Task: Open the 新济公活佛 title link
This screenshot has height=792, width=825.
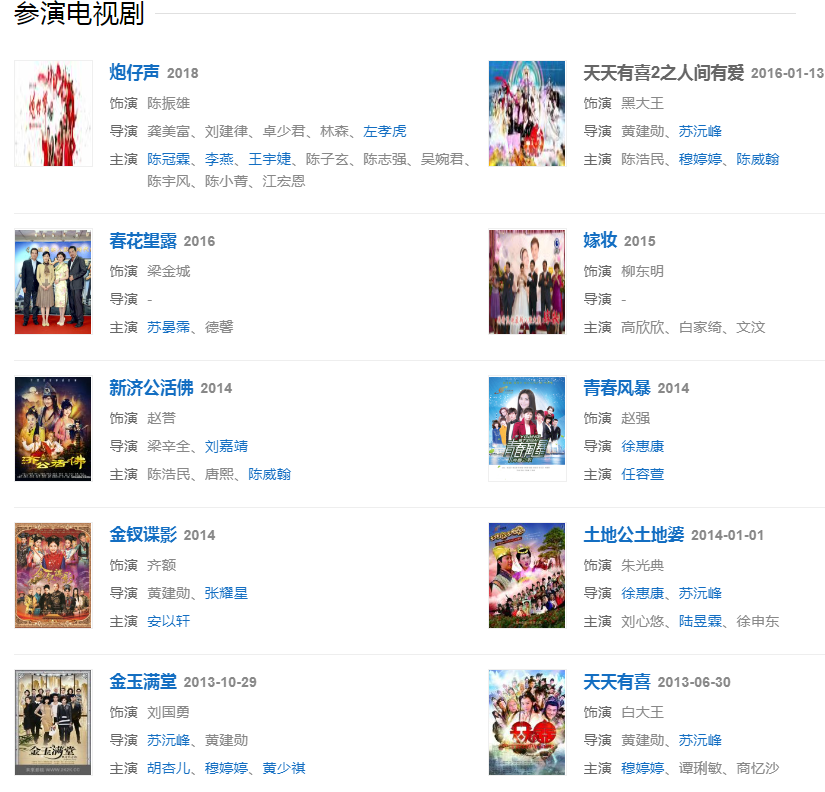Action: coord(151,388)
